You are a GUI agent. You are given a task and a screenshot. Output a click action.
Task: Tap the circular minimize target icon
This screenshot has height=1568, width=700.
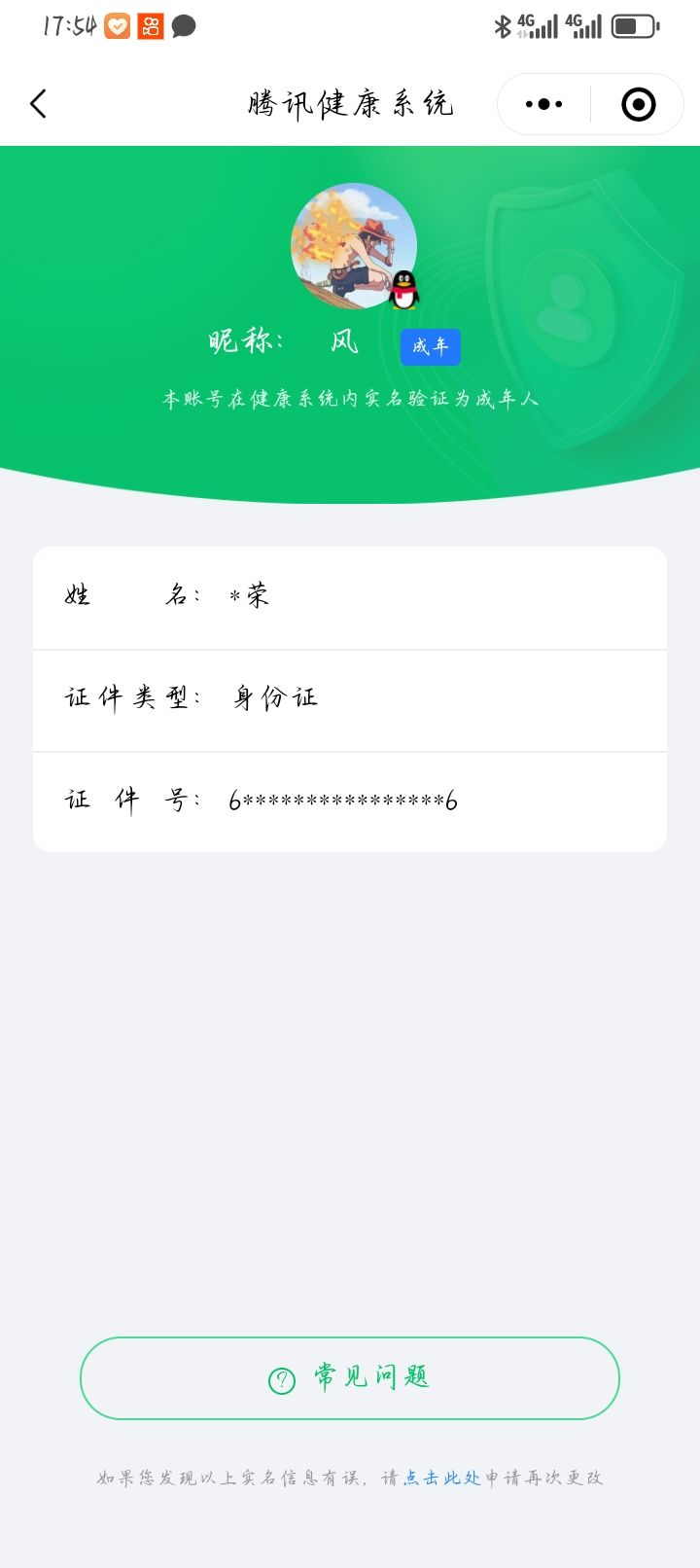pyautogui.click(x=637, y=103)
